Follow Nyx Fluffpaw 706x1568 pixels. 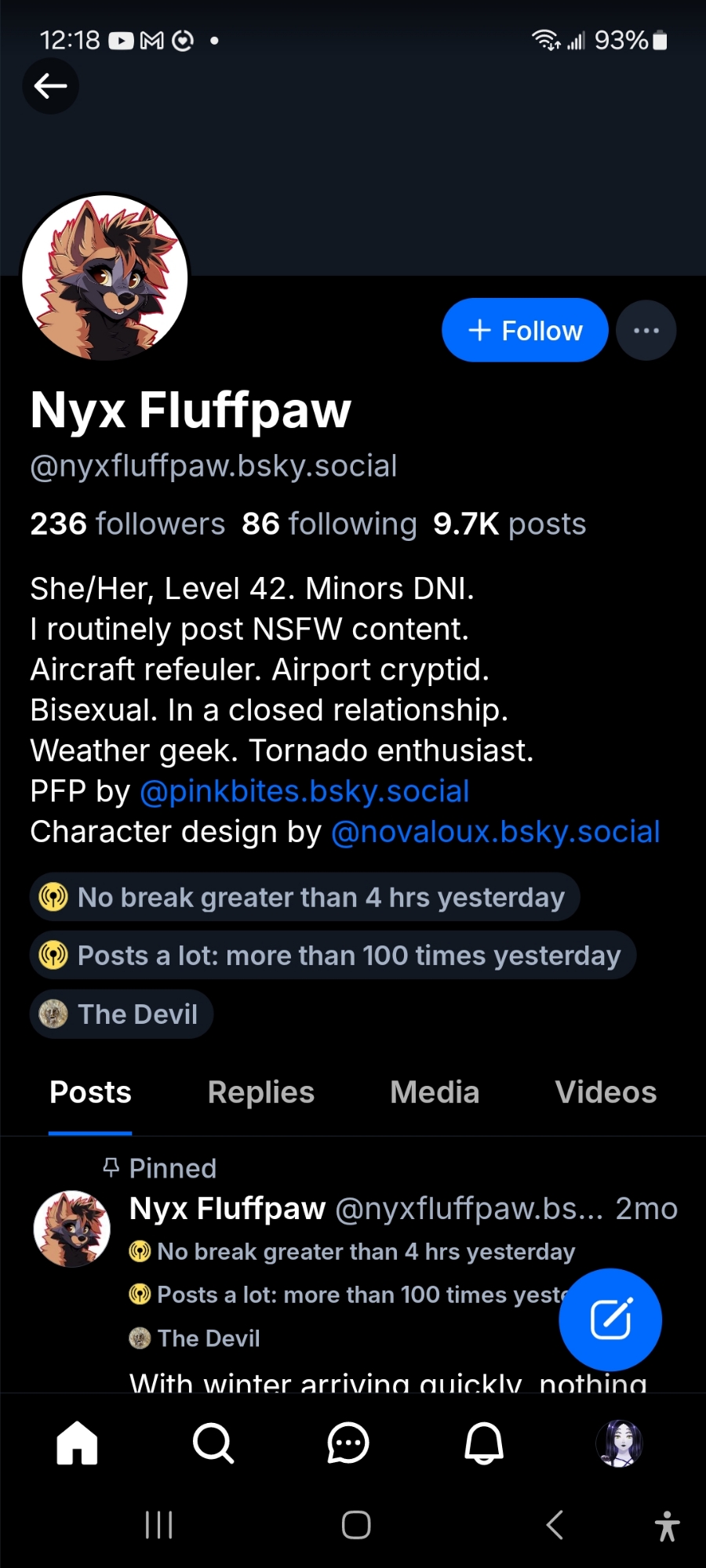coord(525,330)
